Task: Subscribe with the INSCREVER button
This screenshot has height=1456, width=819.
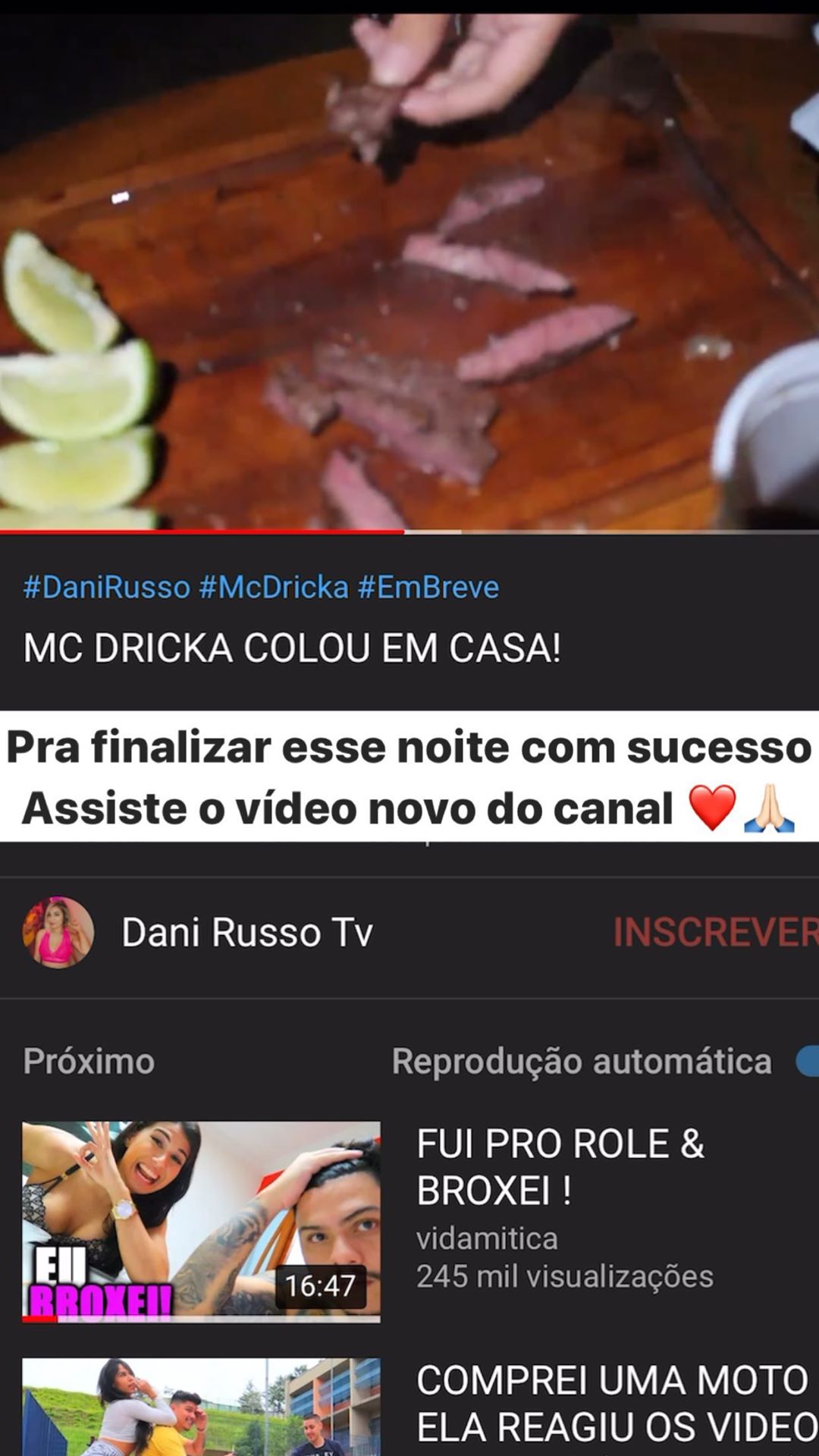Action: [x=714, y=933]
